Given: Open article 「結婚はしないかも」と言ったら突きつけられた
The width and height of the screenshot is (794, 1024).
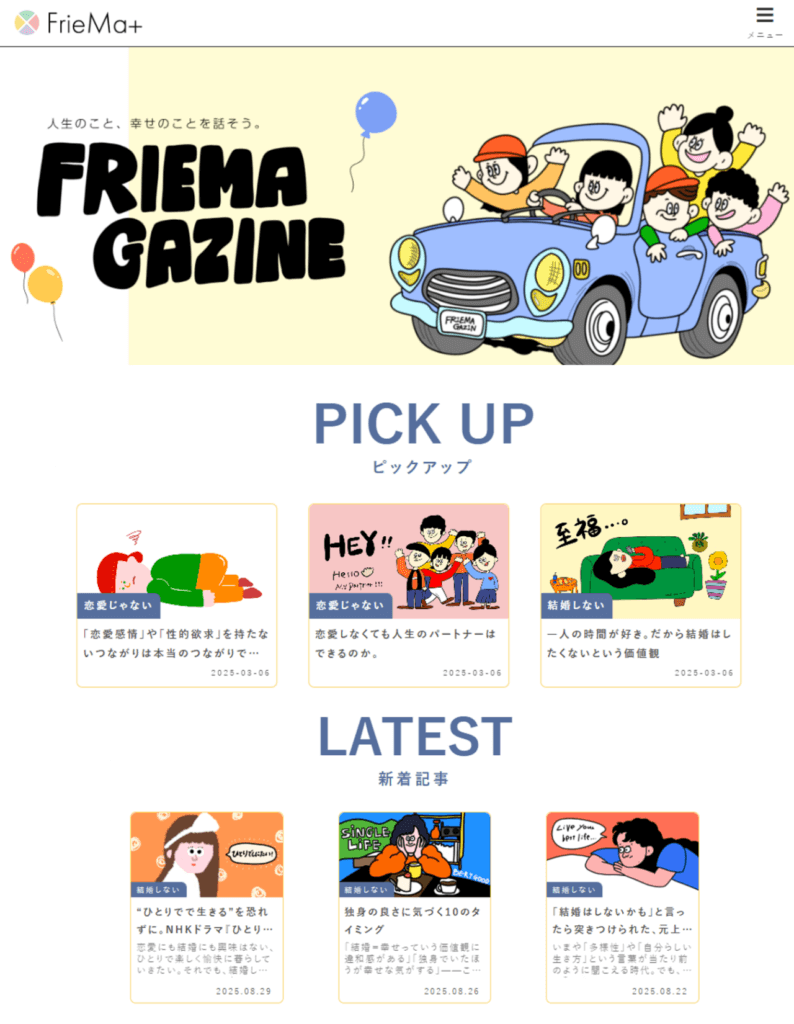Looking at the screenshot, I should (x=622, y=906).
